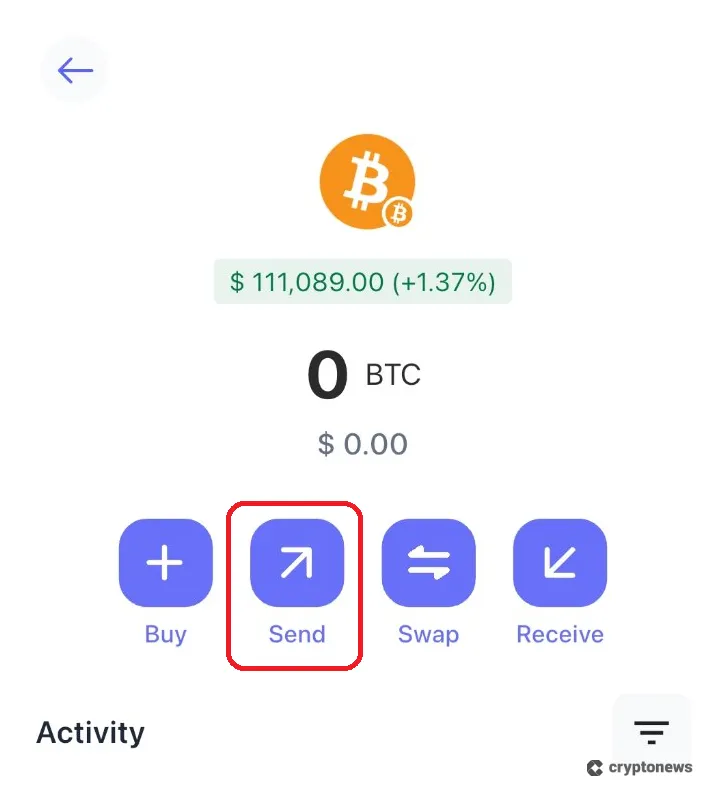Click the cryptonews logo icon

coord(594,768)
